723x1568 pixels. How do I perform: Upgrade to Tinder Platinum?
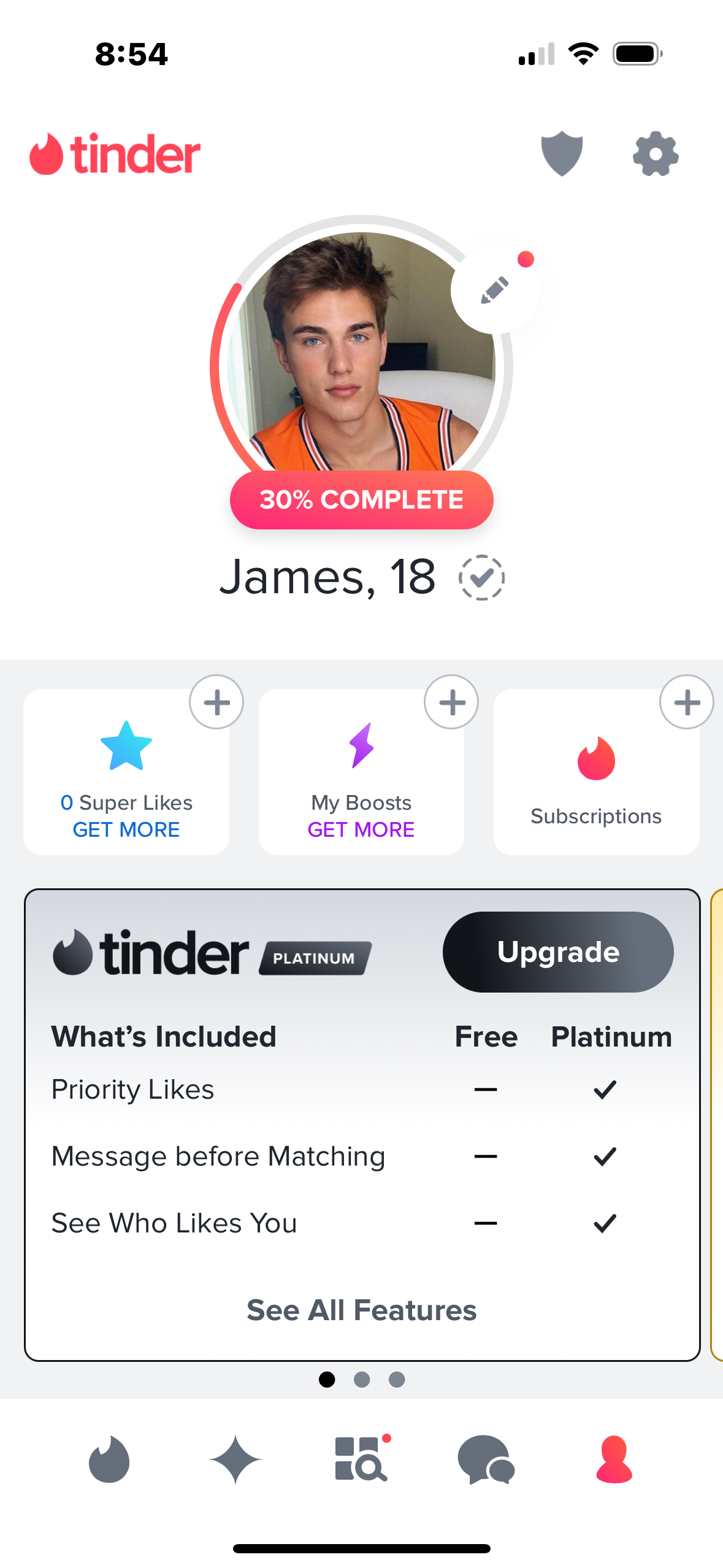[x=558, y=952]
